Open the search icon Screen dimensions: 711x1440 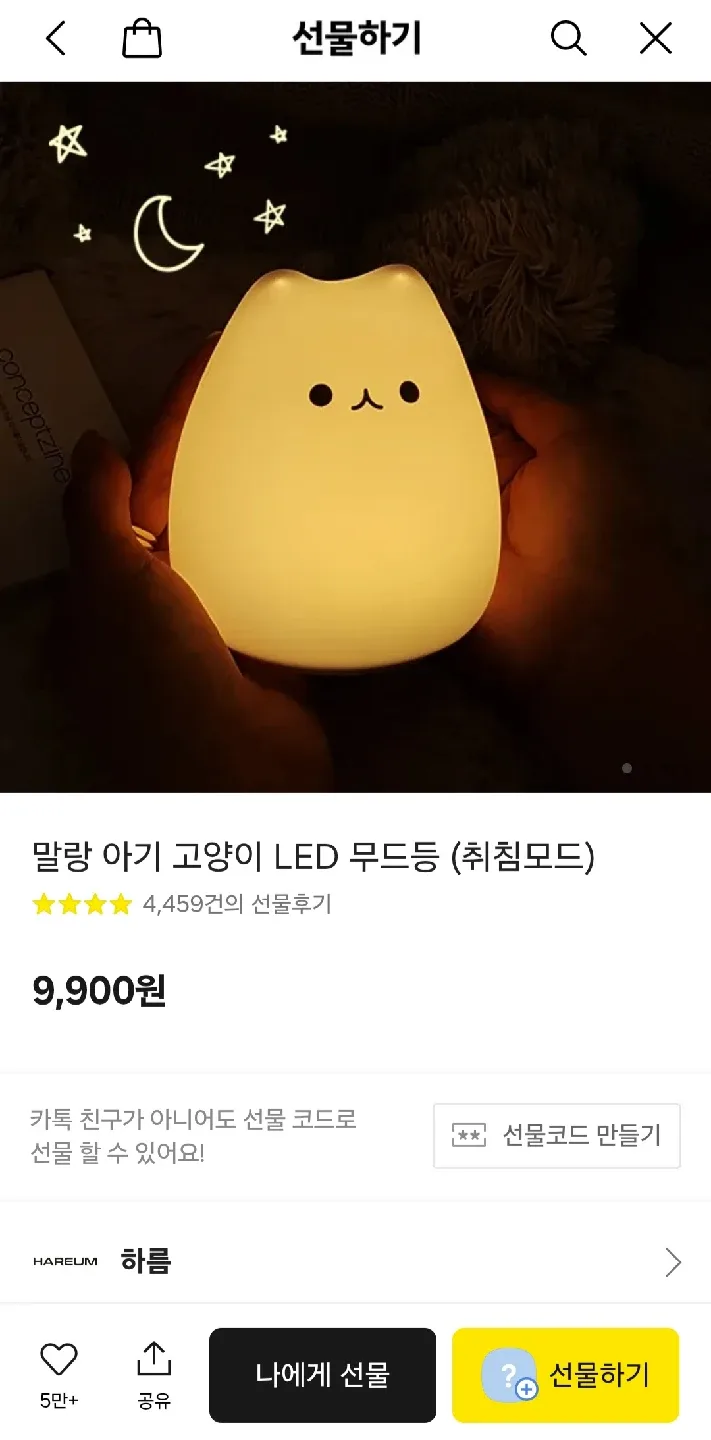tap(568, 39)
